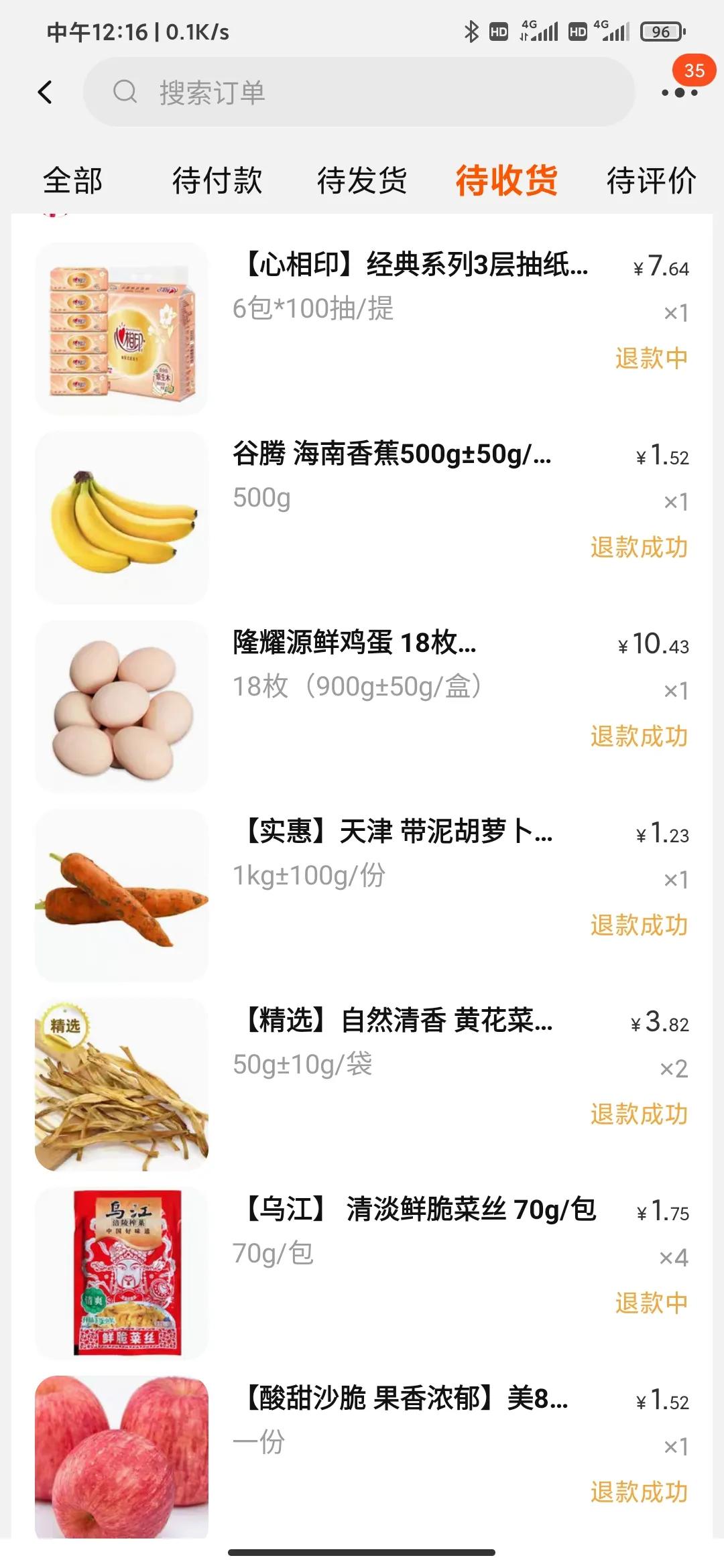The width and height of the screenshot is (724, 1568).
Task: Tap the notification badge showing 35
Action: point(694,69)
